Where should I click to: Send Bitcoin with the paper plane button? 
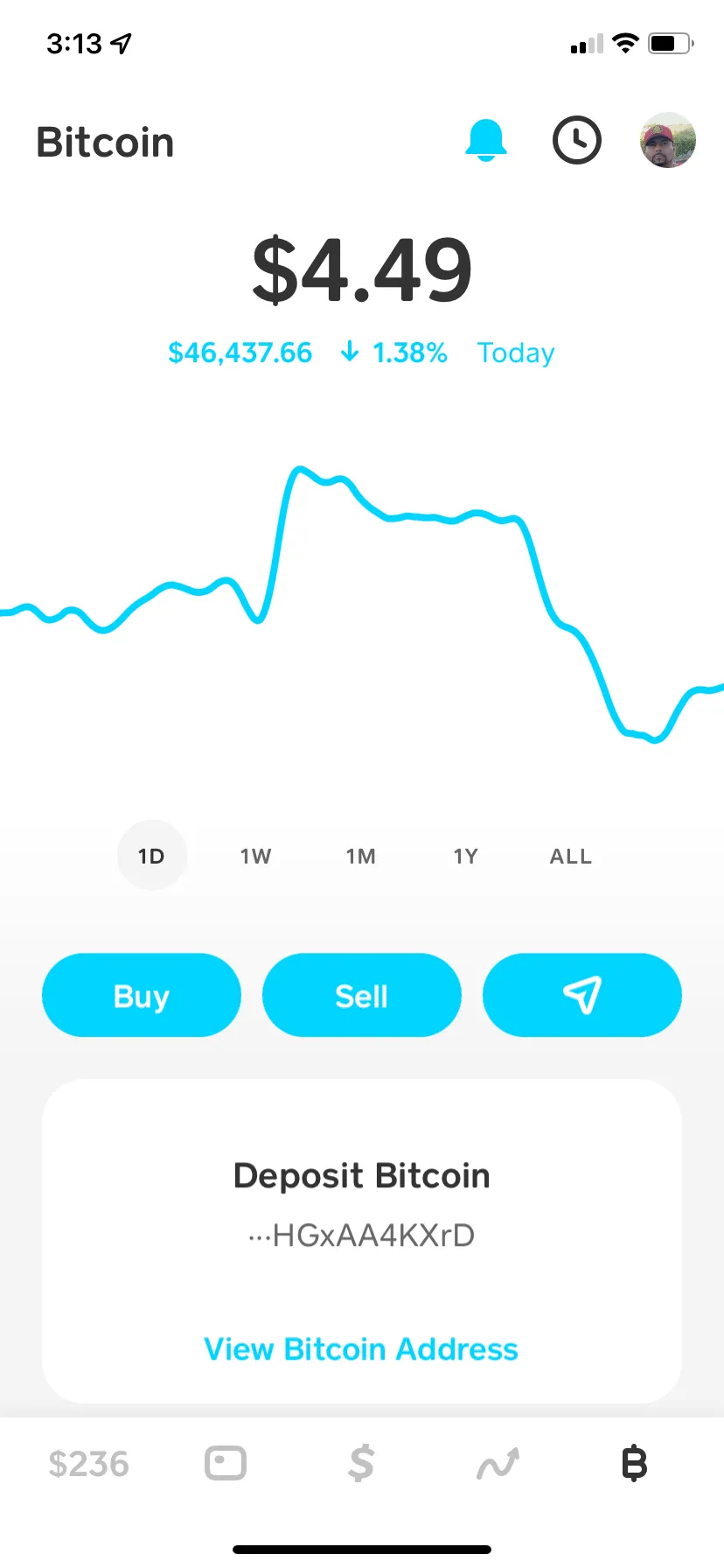point(582,995)
